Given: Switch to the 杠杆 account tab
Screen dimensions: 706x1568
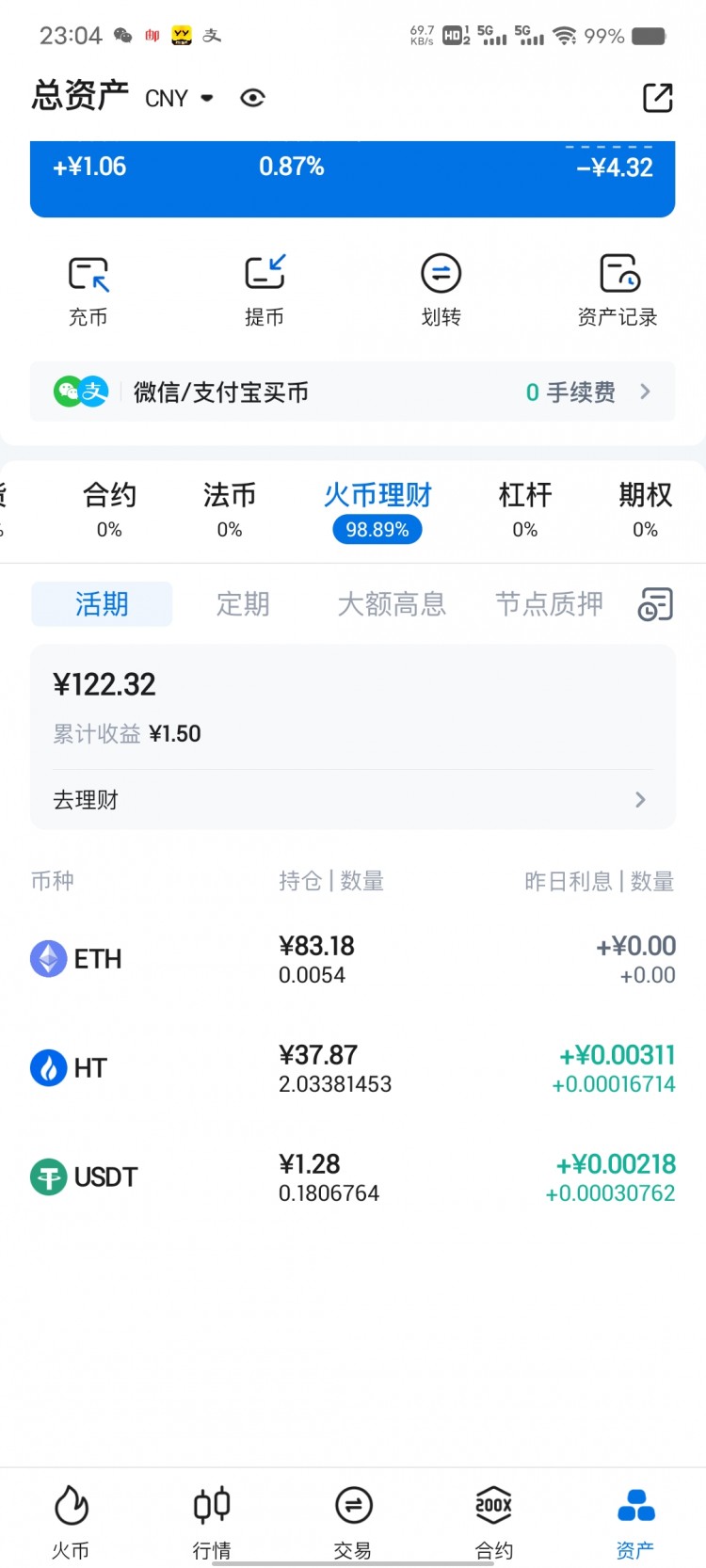Looking at the screenshot, I should coord(525,509).
